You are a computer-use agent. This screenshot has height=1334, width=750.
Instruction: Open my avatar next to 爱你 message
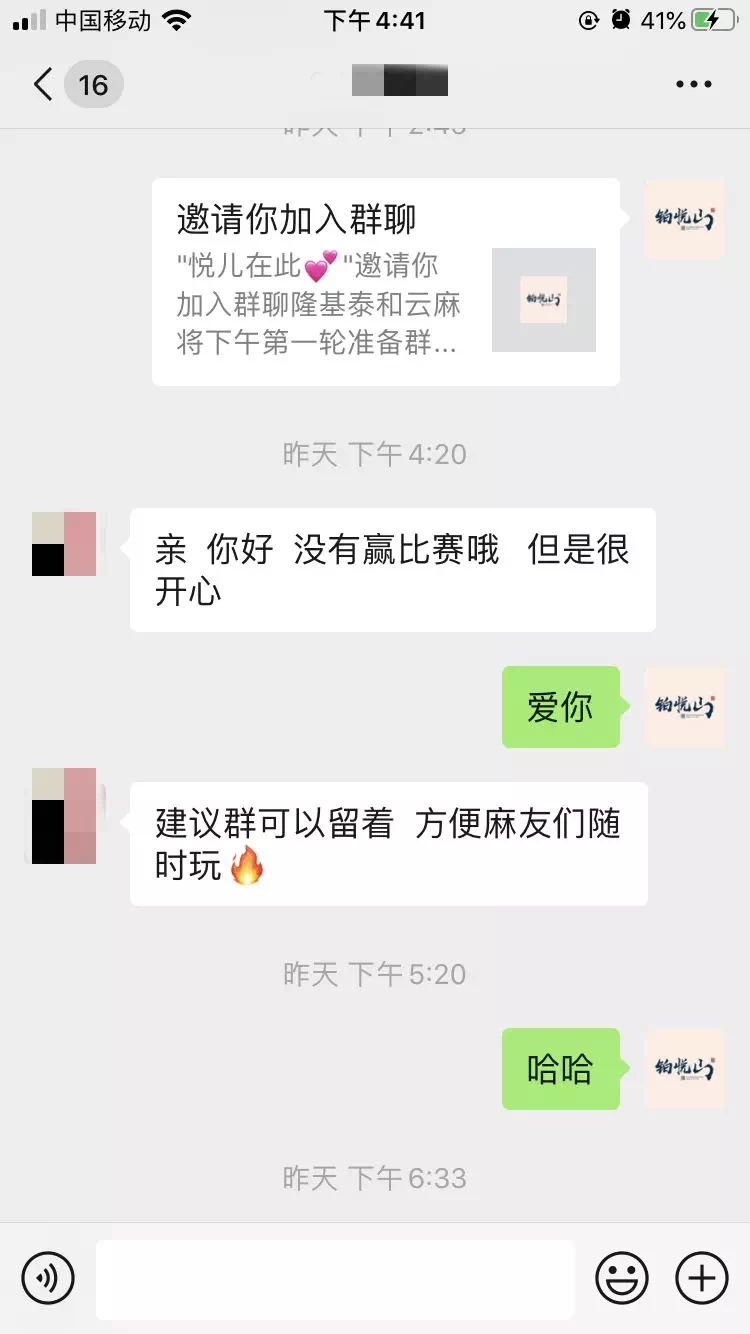(684, 707)
